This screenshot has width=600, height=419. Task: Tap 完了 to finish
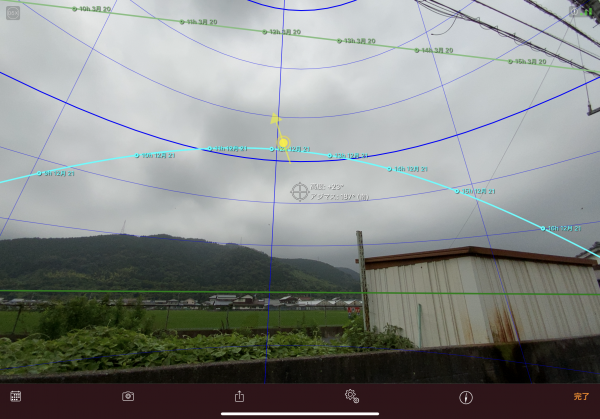[581, 397]
